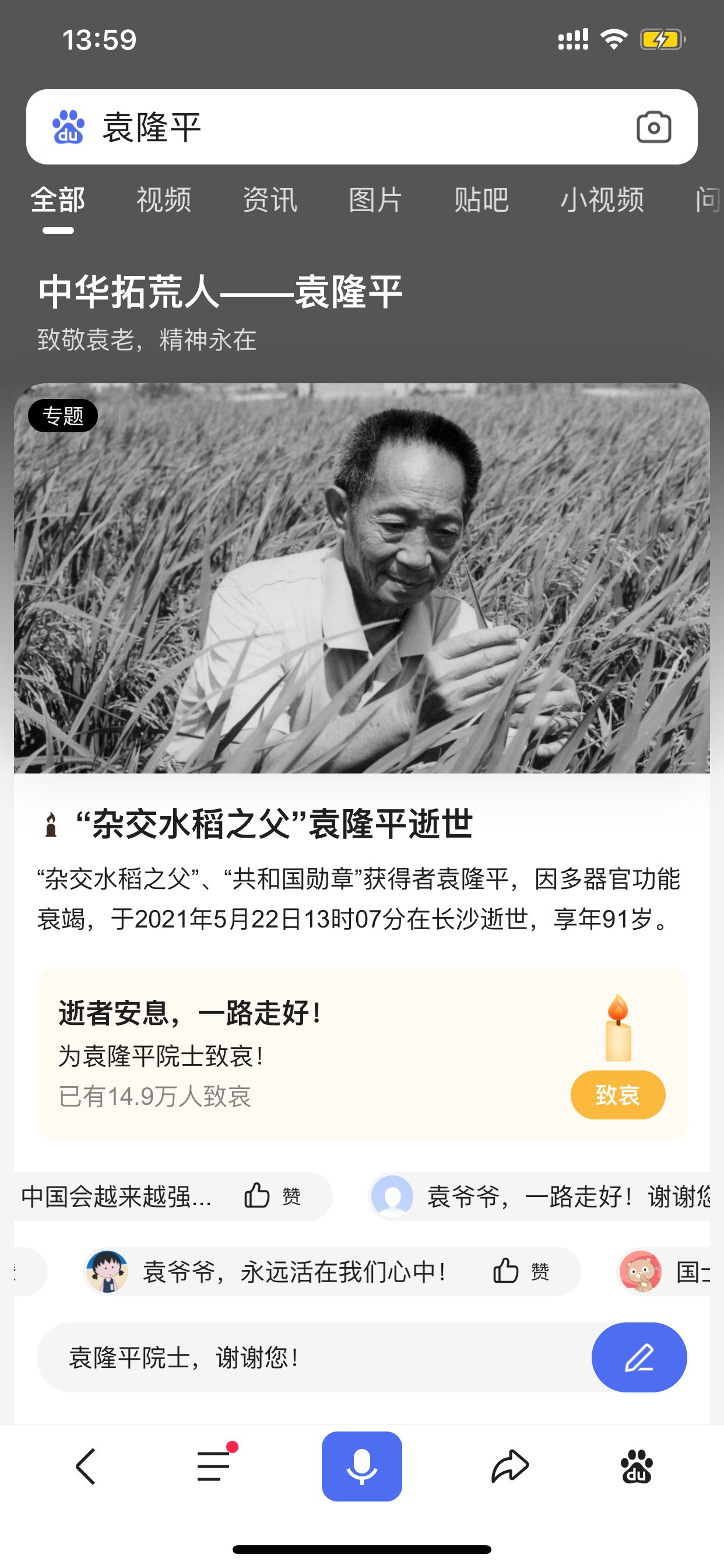724x1568 pixels.
Task: Open the camera search icon
Action: point(653,127)
